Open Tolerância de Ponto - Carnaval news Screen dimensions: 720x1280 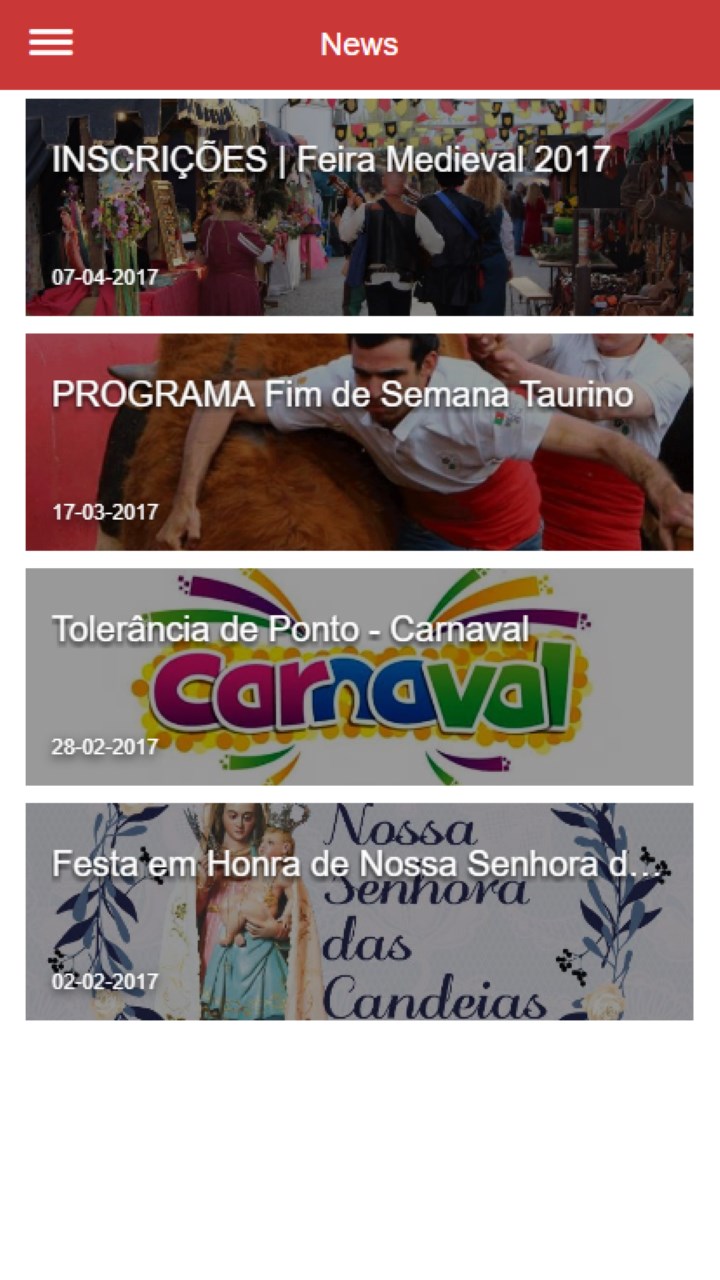pos(359,677)
